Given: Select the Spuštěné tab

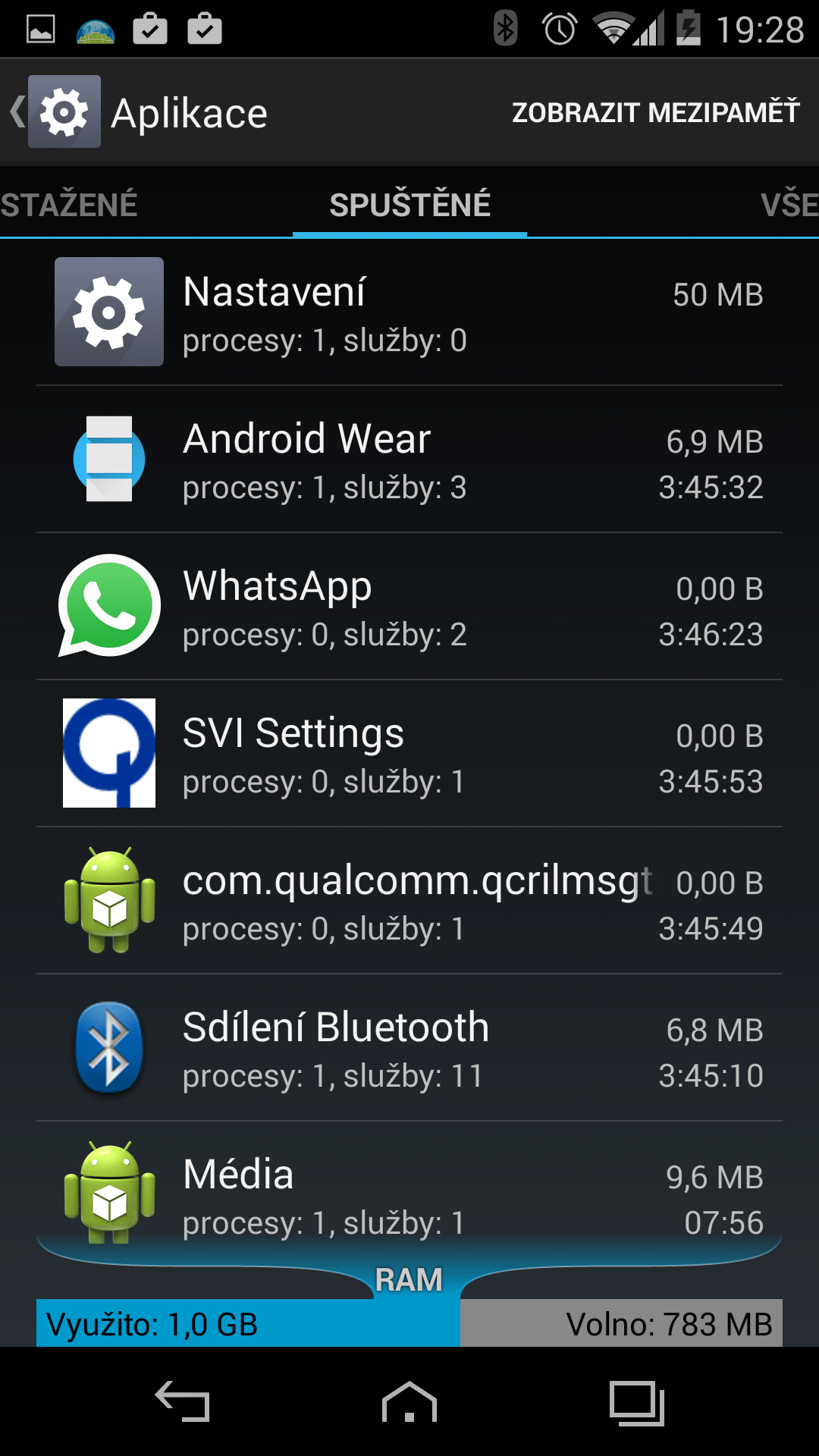Looking at the screenshot, I should click(409, 205).
